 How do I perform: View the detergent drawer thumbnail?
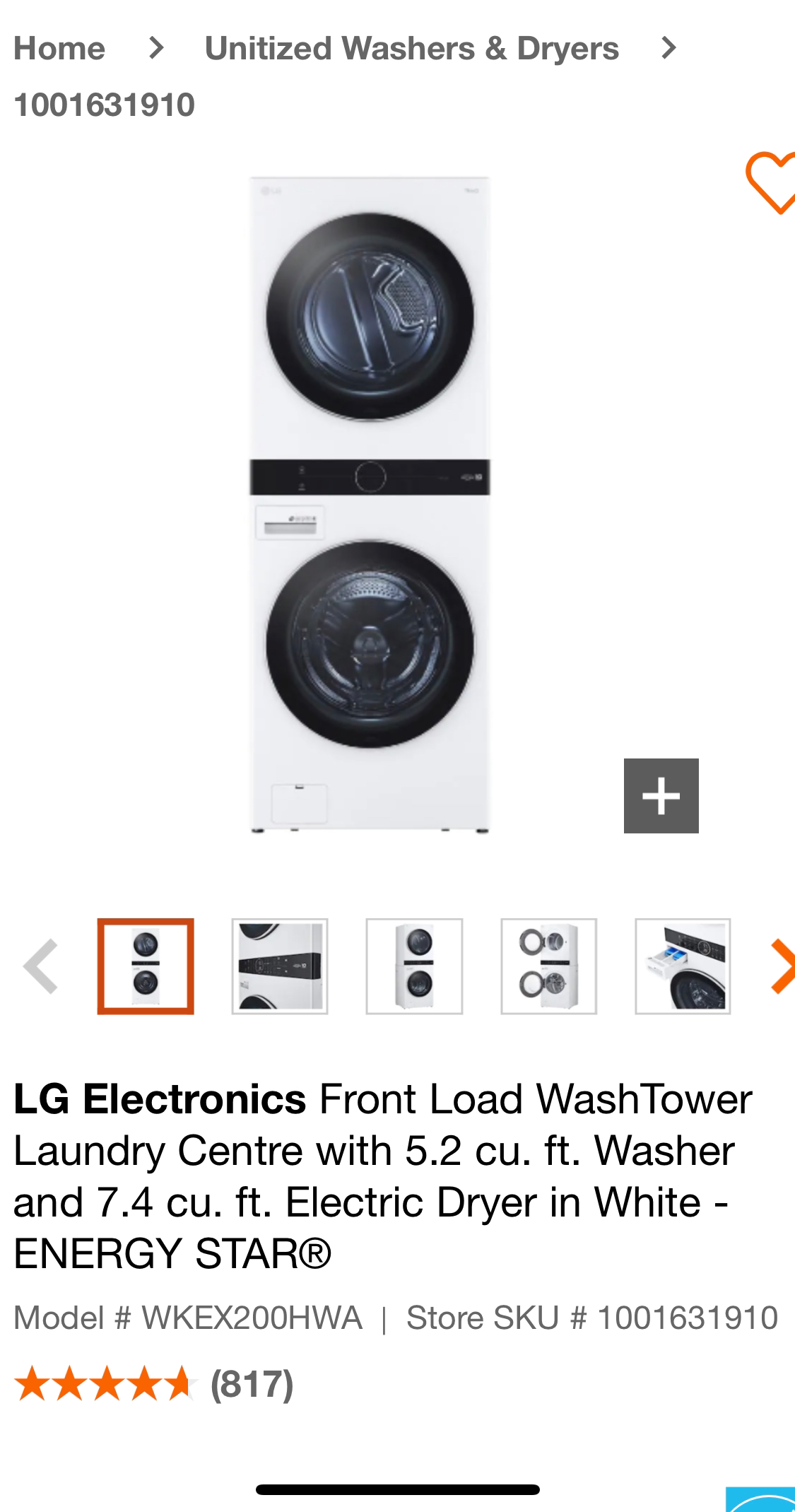point(683,966)
